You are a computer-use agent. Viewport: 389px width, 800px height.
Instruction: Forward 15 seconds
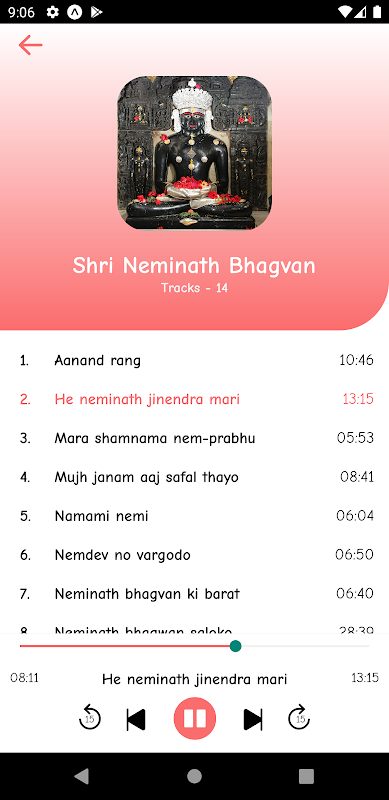click(299, 718)
